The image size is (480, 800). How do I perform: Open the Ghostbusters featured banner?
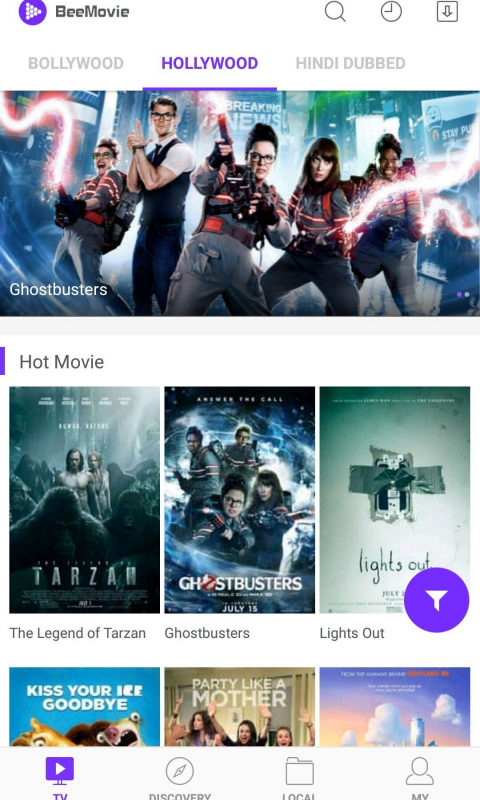[240, 203]
